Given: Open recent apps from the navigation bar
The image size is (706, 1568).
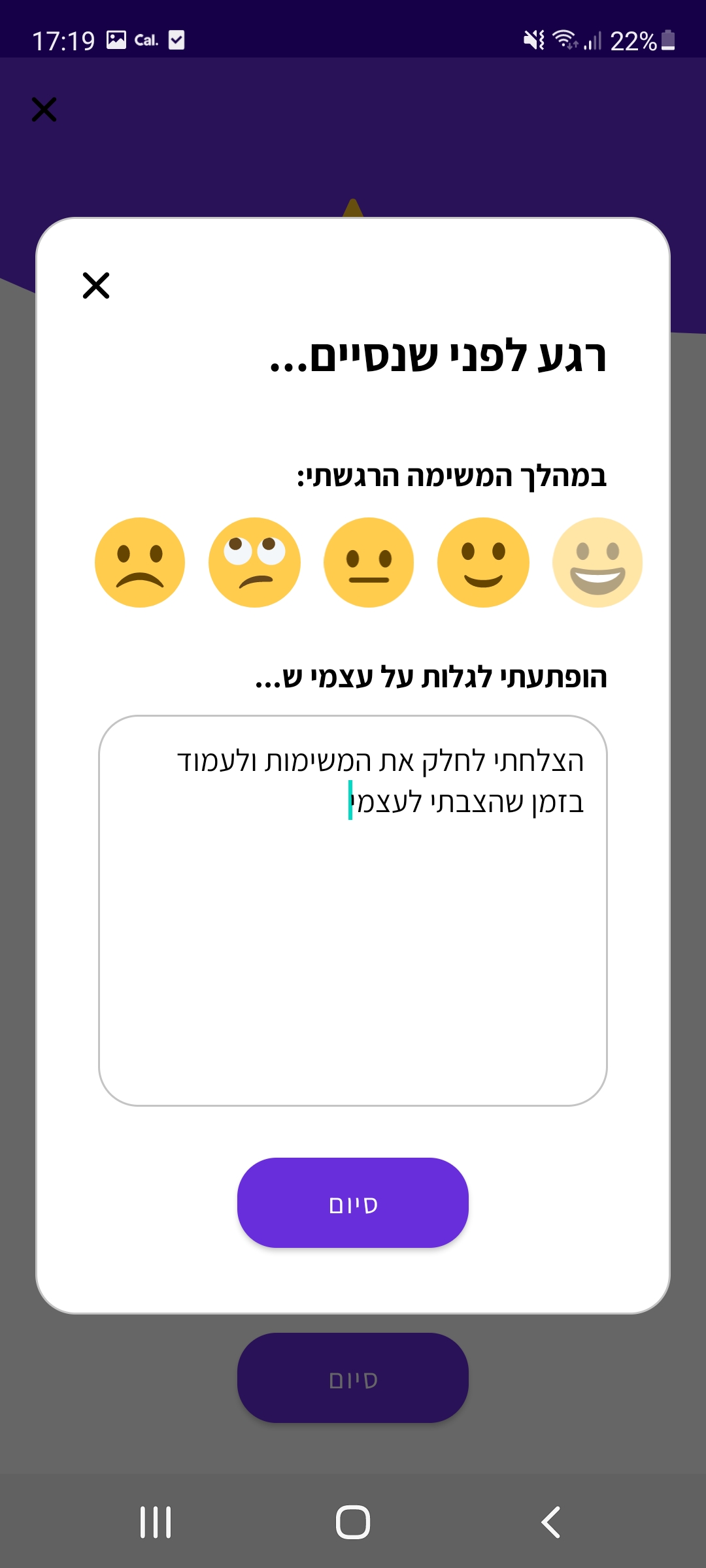Looking at the screenshot, I should (156, 1522).
